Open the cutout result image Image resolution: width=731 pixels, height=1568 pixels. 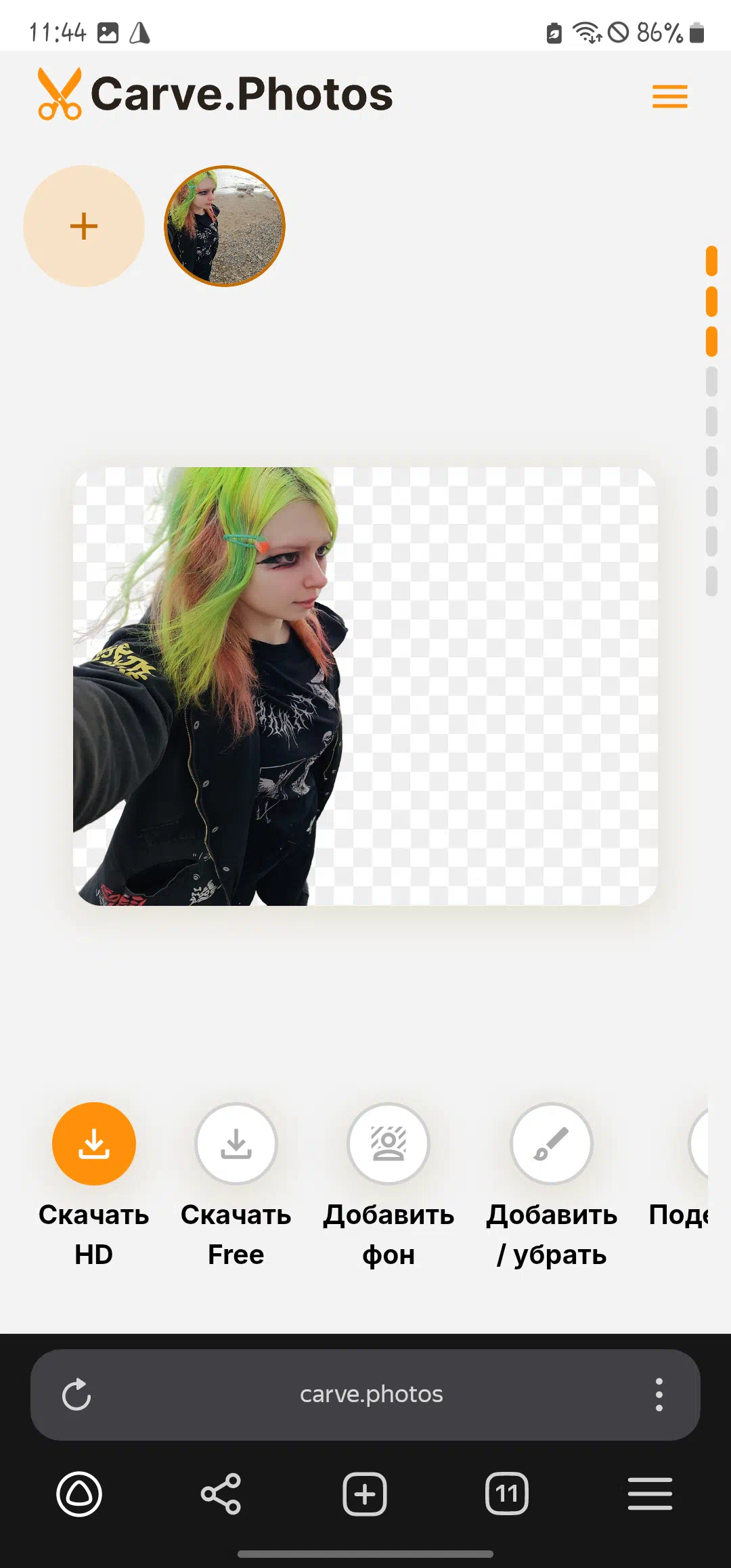[x=365, y=686]
